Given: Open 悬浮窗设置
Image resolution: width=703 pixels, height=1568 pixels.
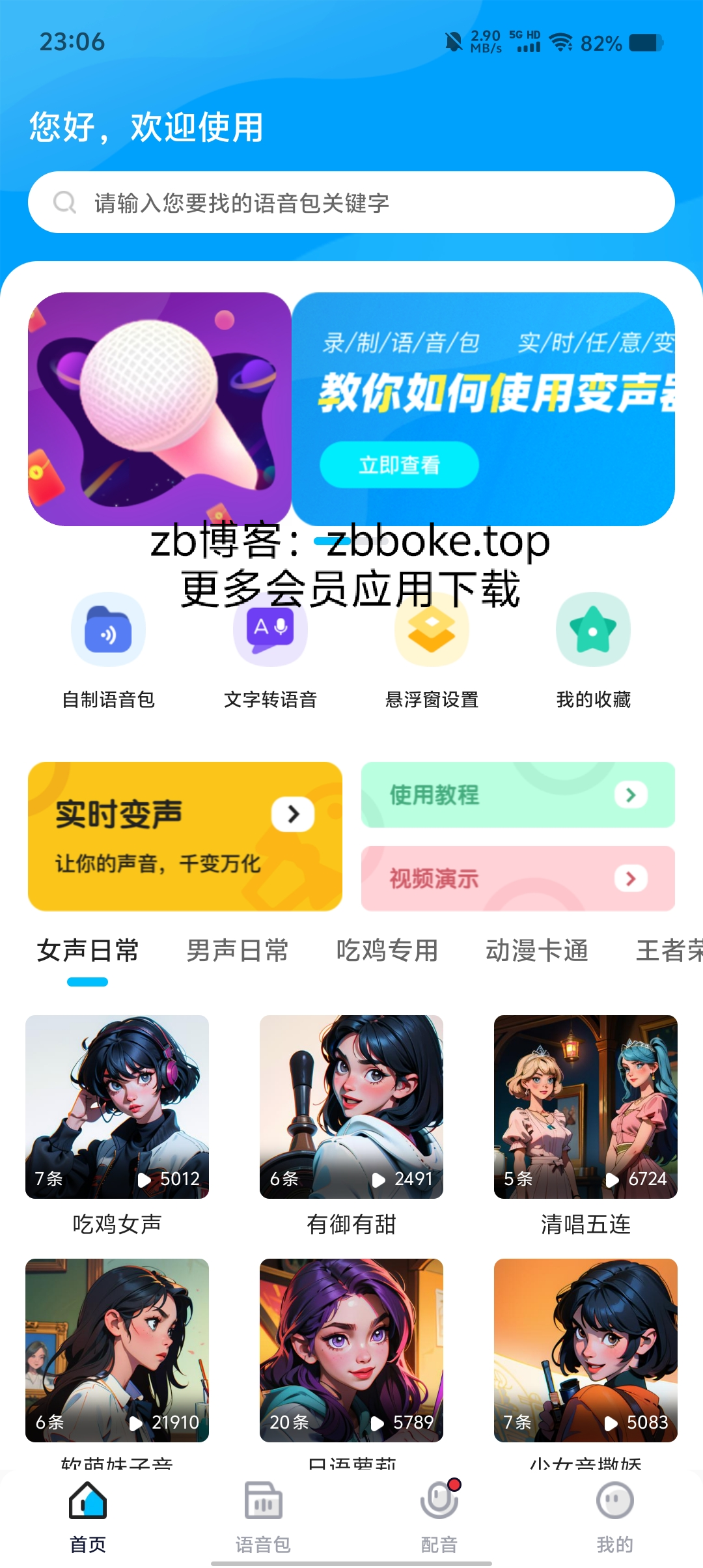Looking at the screenshot, I should click(432, 651).
